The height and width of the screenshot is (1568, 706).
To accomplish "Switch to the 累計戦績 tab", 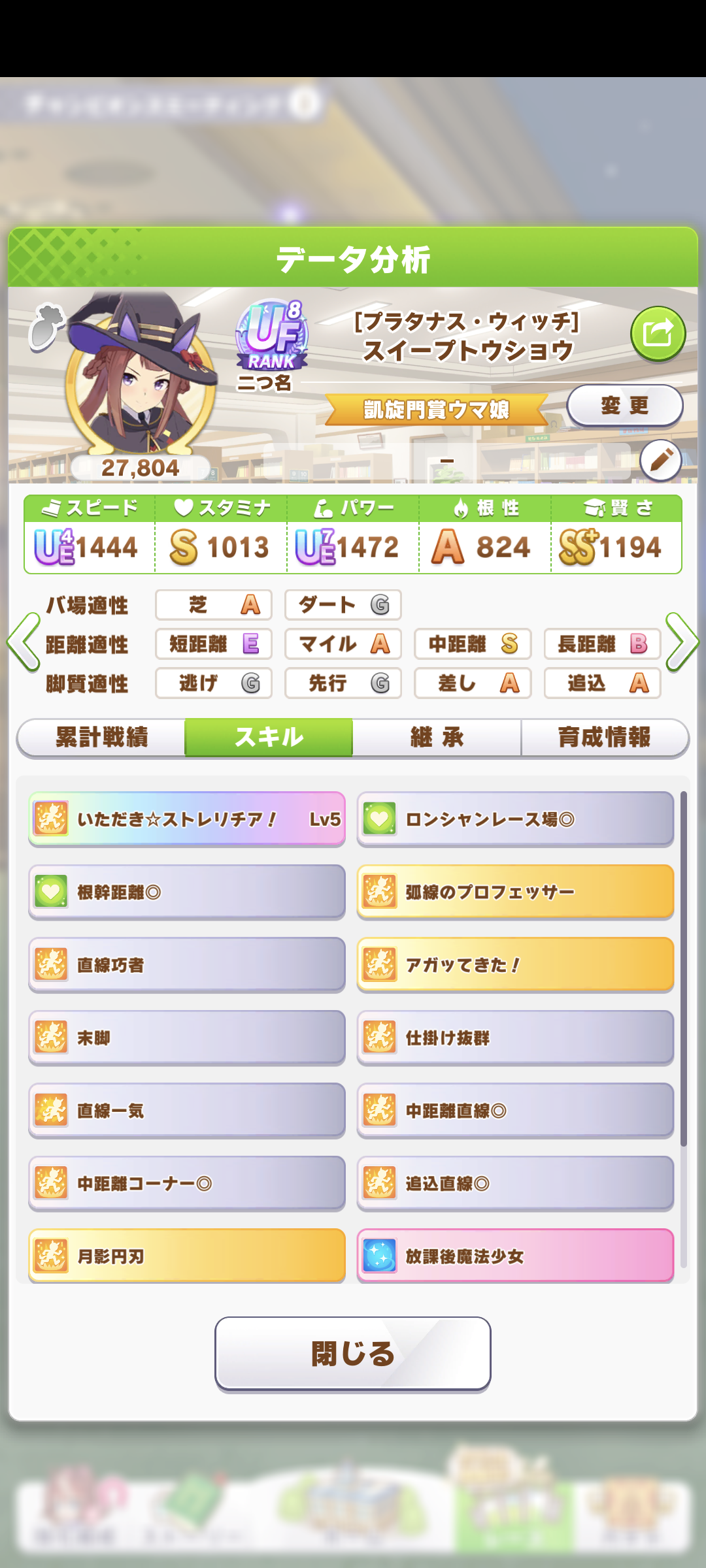I will click(101, 738).
